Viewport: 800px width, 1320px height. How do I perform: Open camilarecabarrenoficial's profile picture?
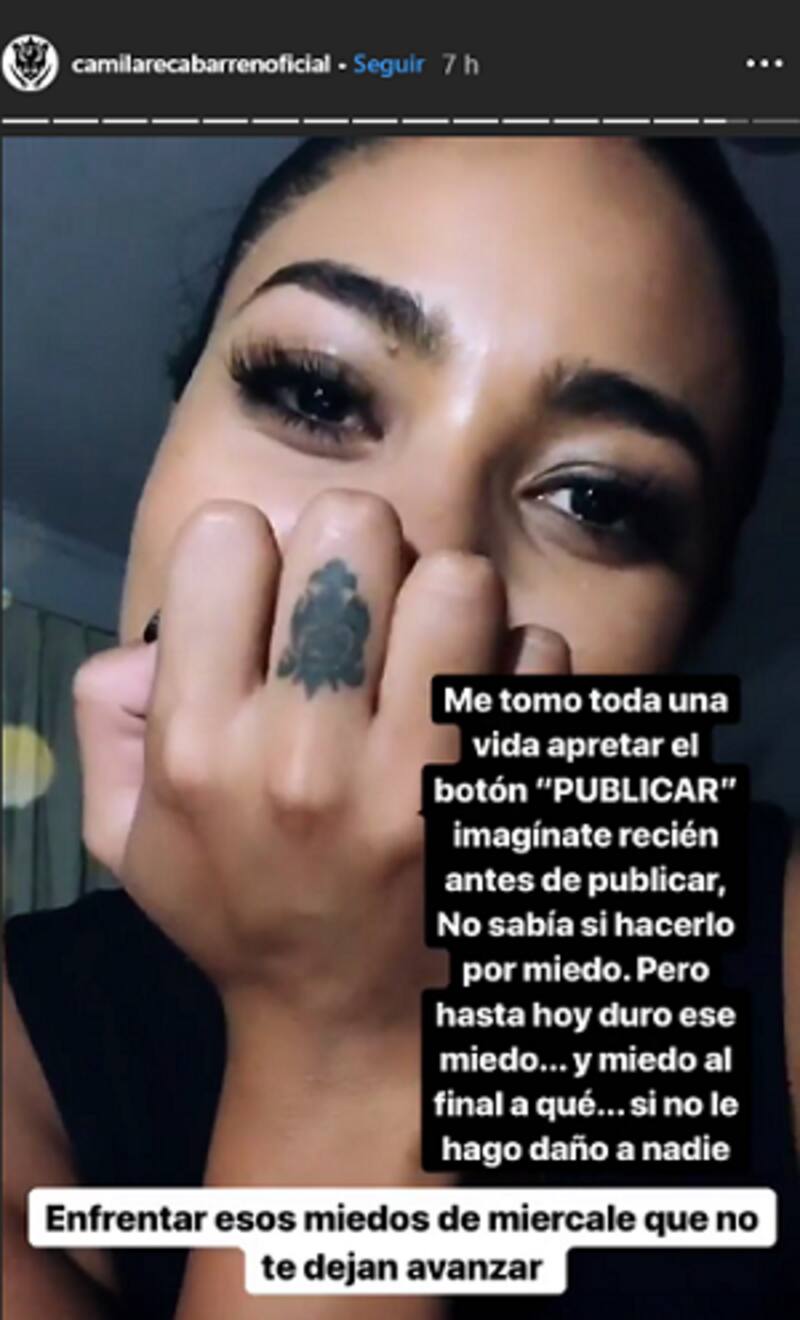click(29, 64)
